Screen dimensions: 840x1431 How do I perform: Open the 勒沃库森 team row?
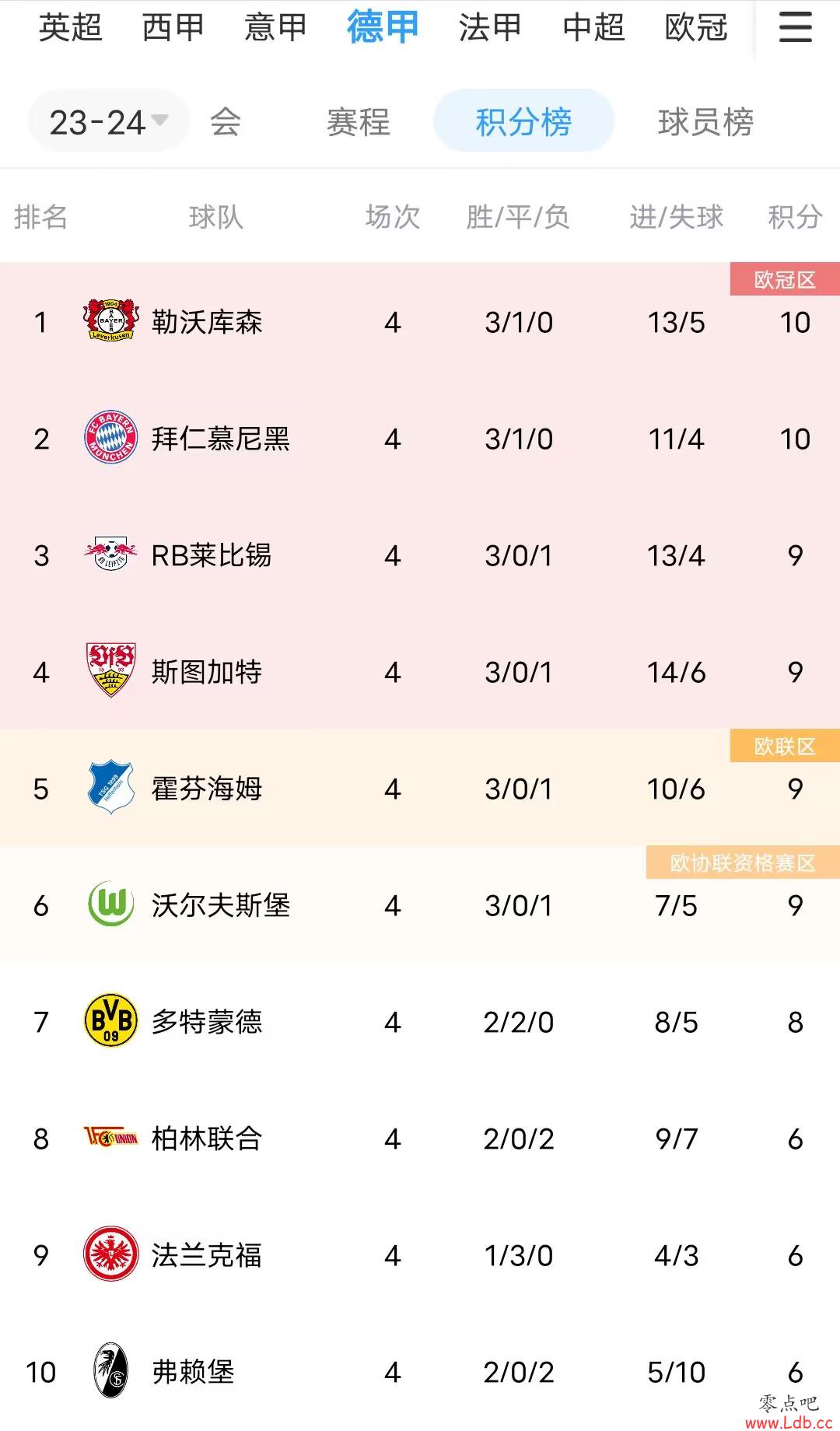(420, 321)
